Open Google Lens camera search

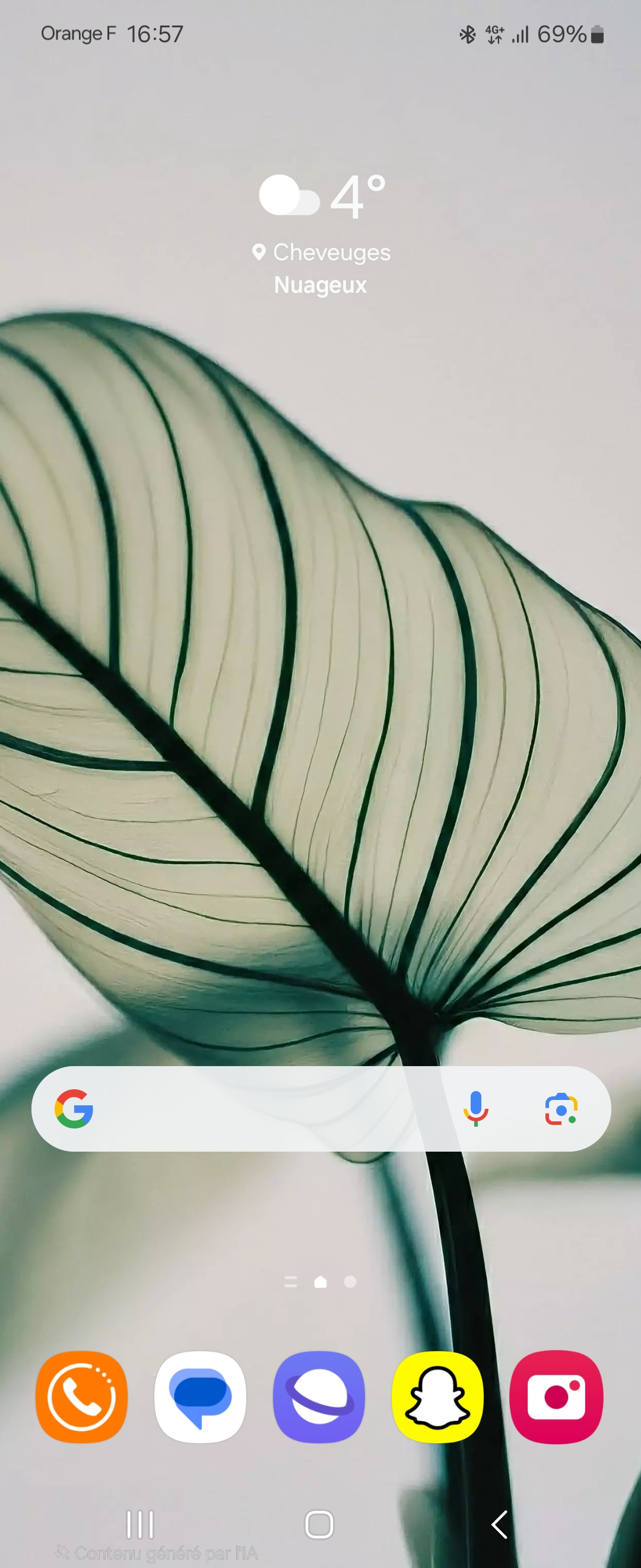(x=561, y=1108)
